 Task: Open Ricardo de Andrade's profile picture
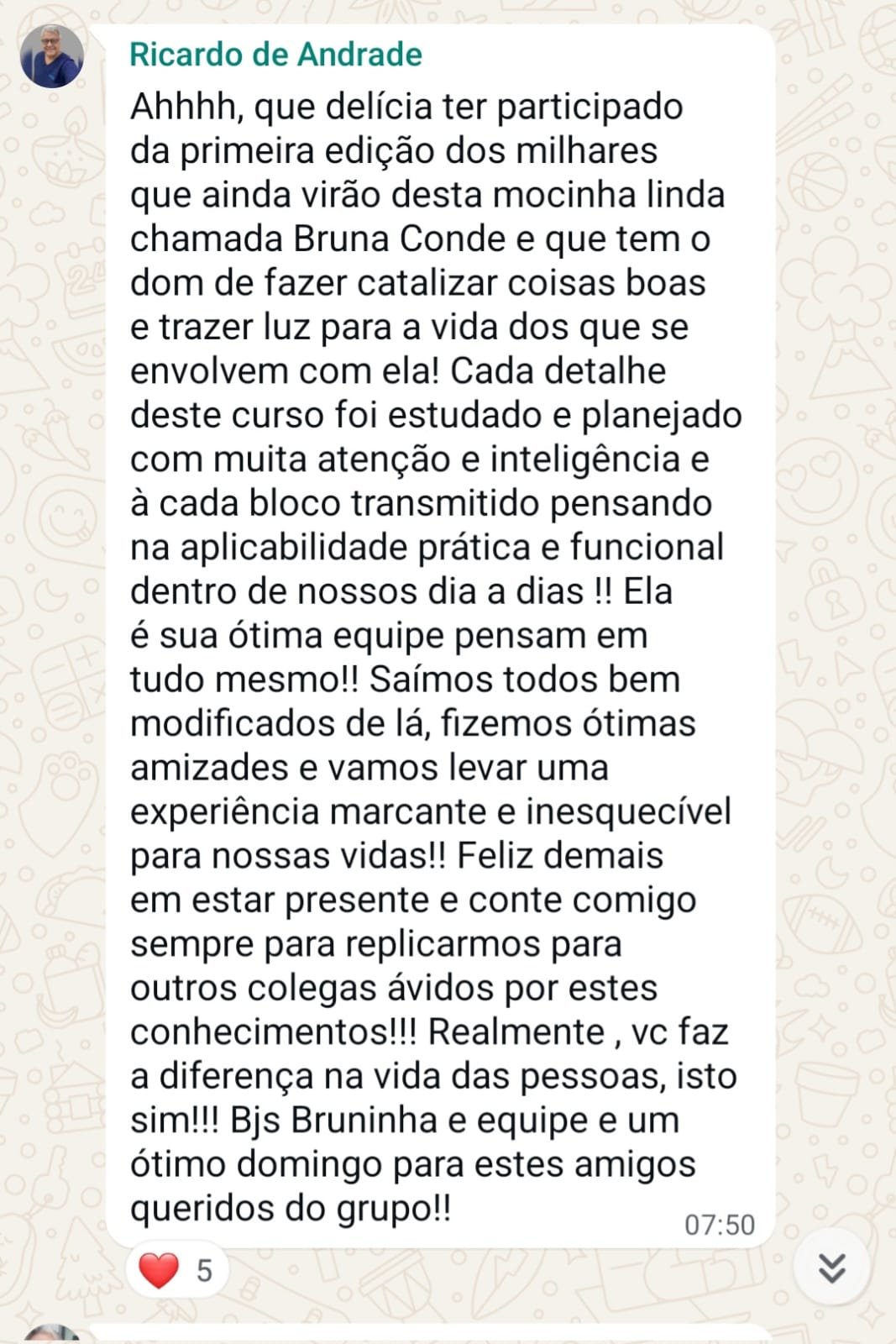[52, 56]
